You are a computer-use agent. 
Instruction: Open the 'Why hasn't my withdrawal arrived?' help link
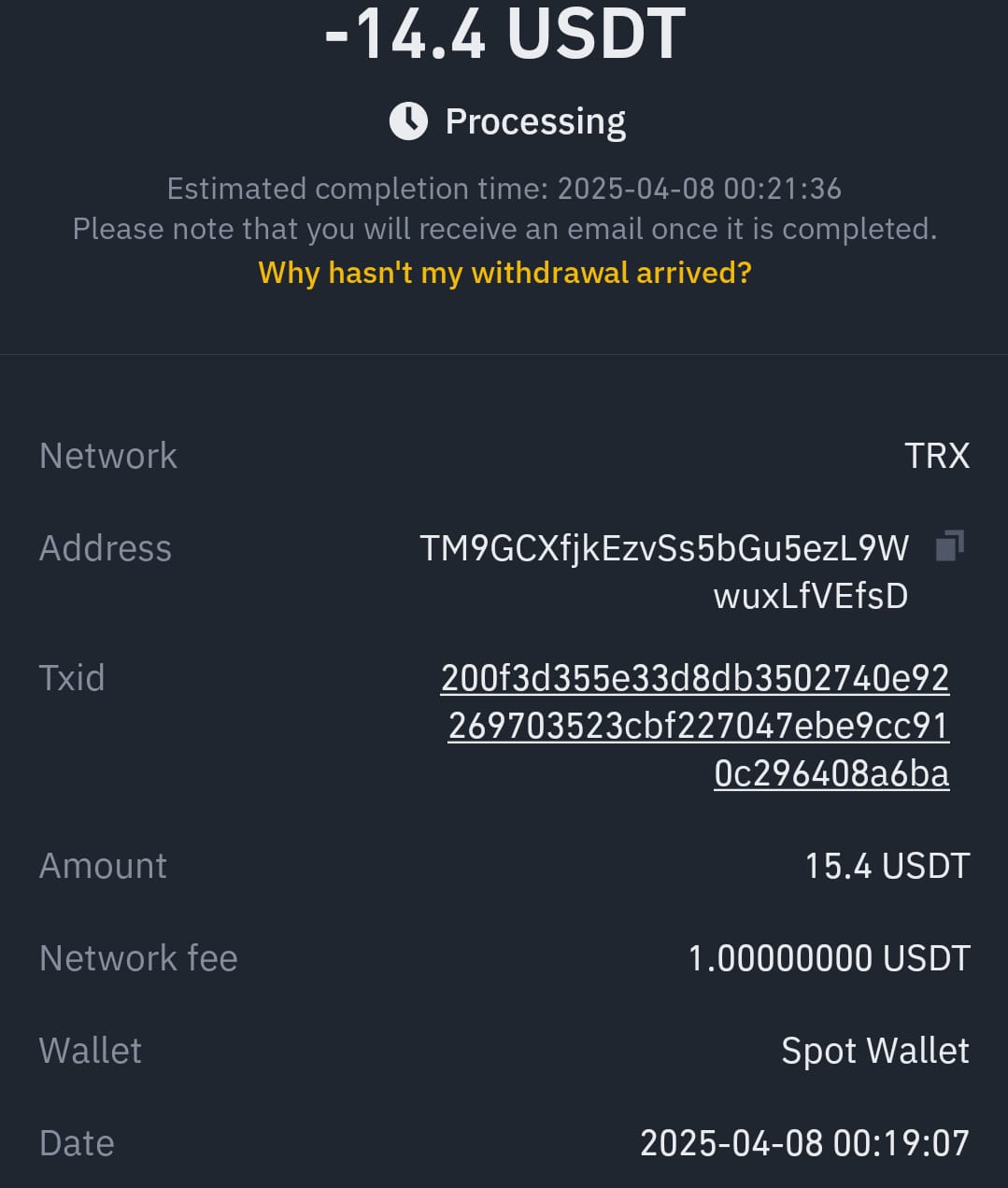(504, 272)
